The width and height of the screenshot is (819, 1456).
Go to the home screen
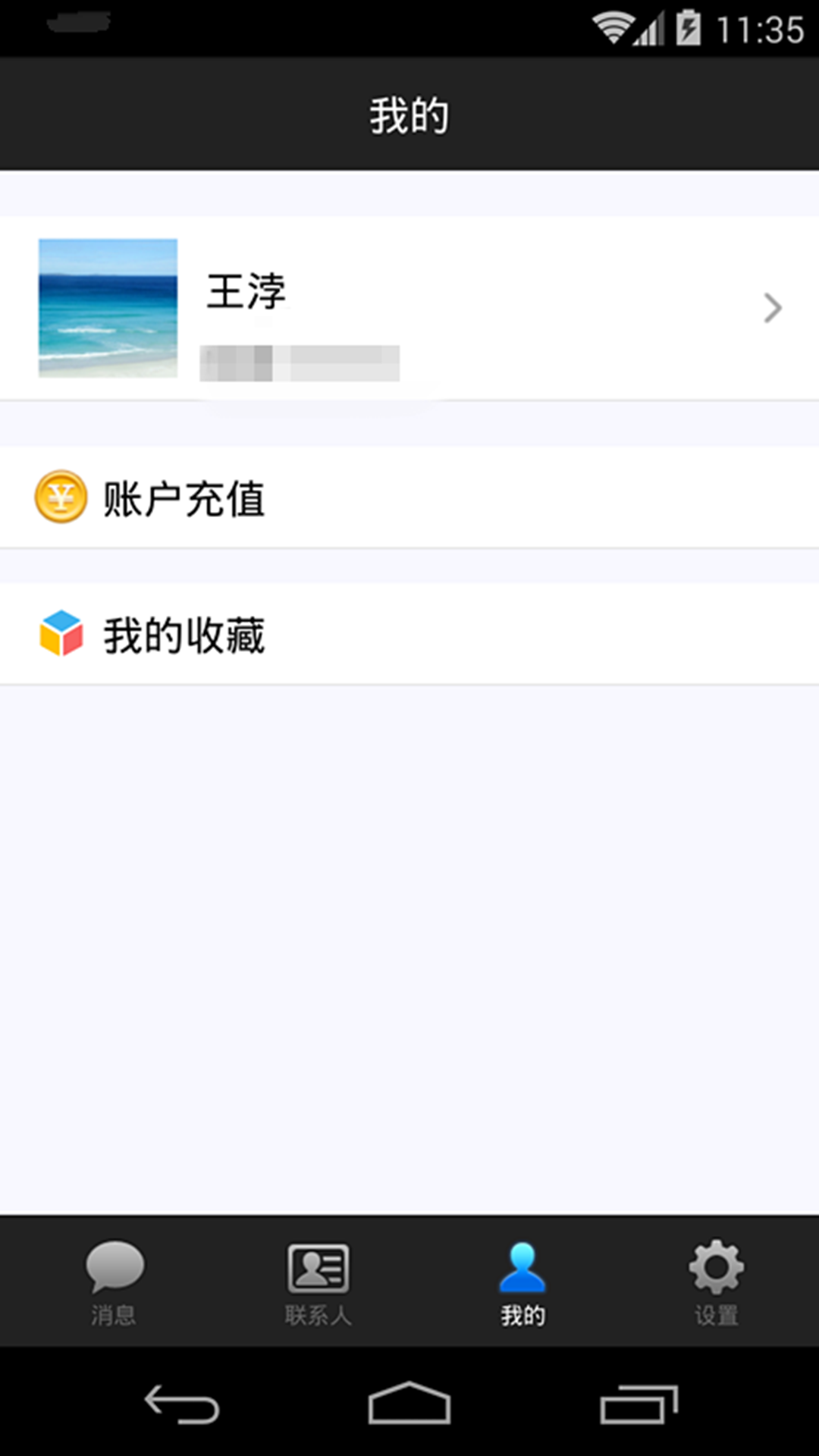(409, 1403)
